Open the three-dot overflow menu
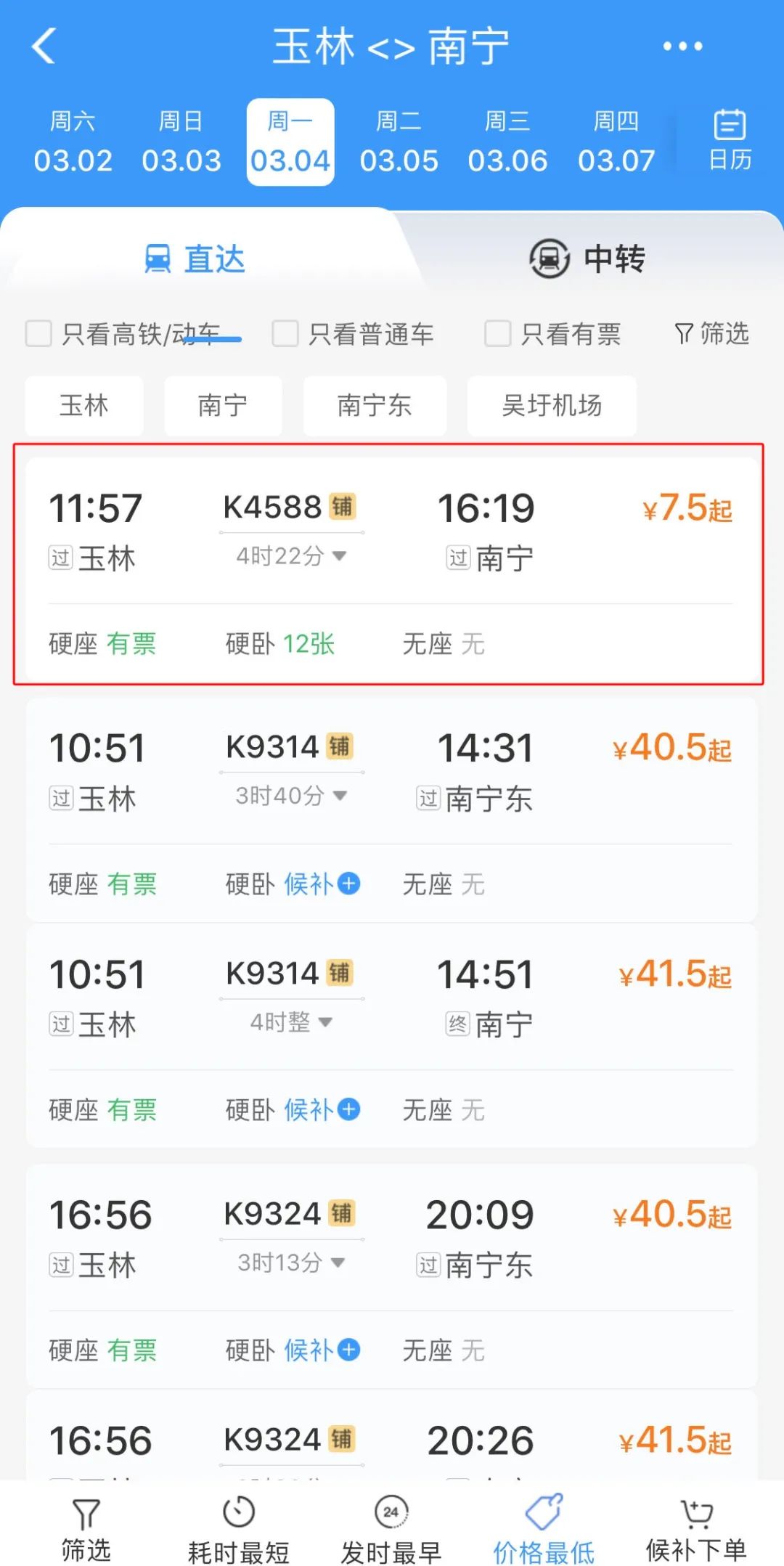The width and height of the screenshot is (784, 1566). [x=682, y=46]
